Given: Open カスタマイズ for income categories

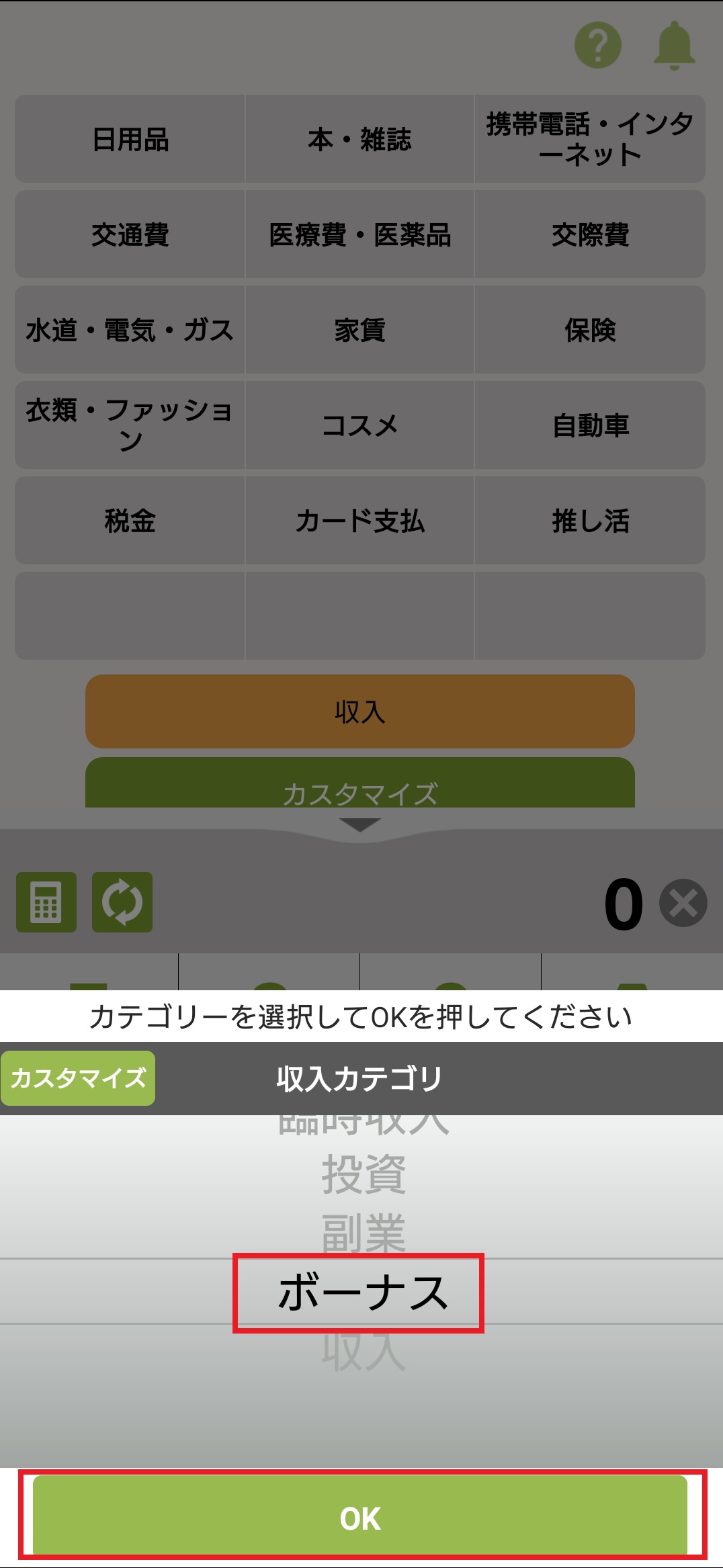Looking at the screenshot, I should [x=78, y=1078].
